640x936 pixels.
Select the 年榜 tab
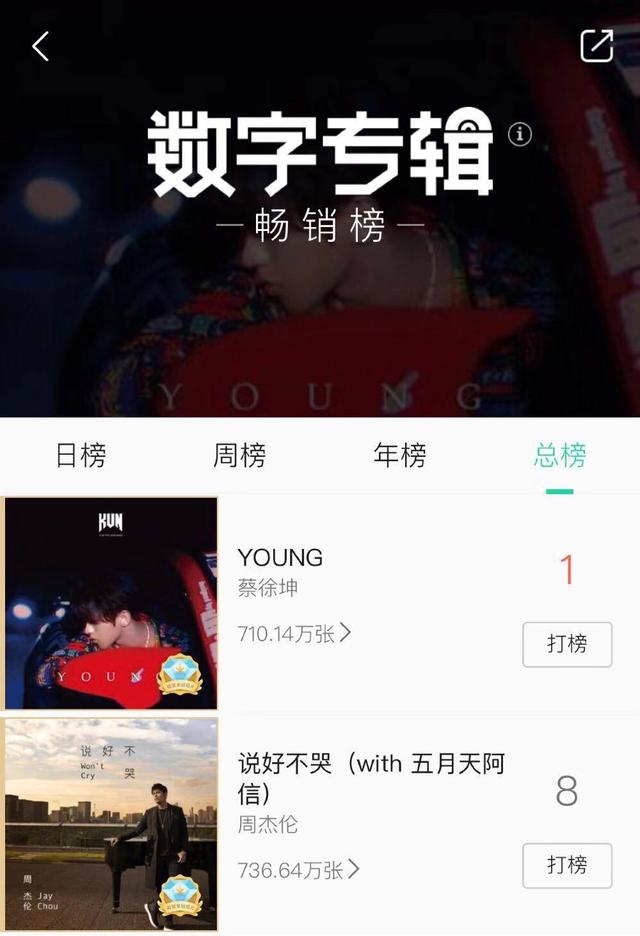[400, 456]
